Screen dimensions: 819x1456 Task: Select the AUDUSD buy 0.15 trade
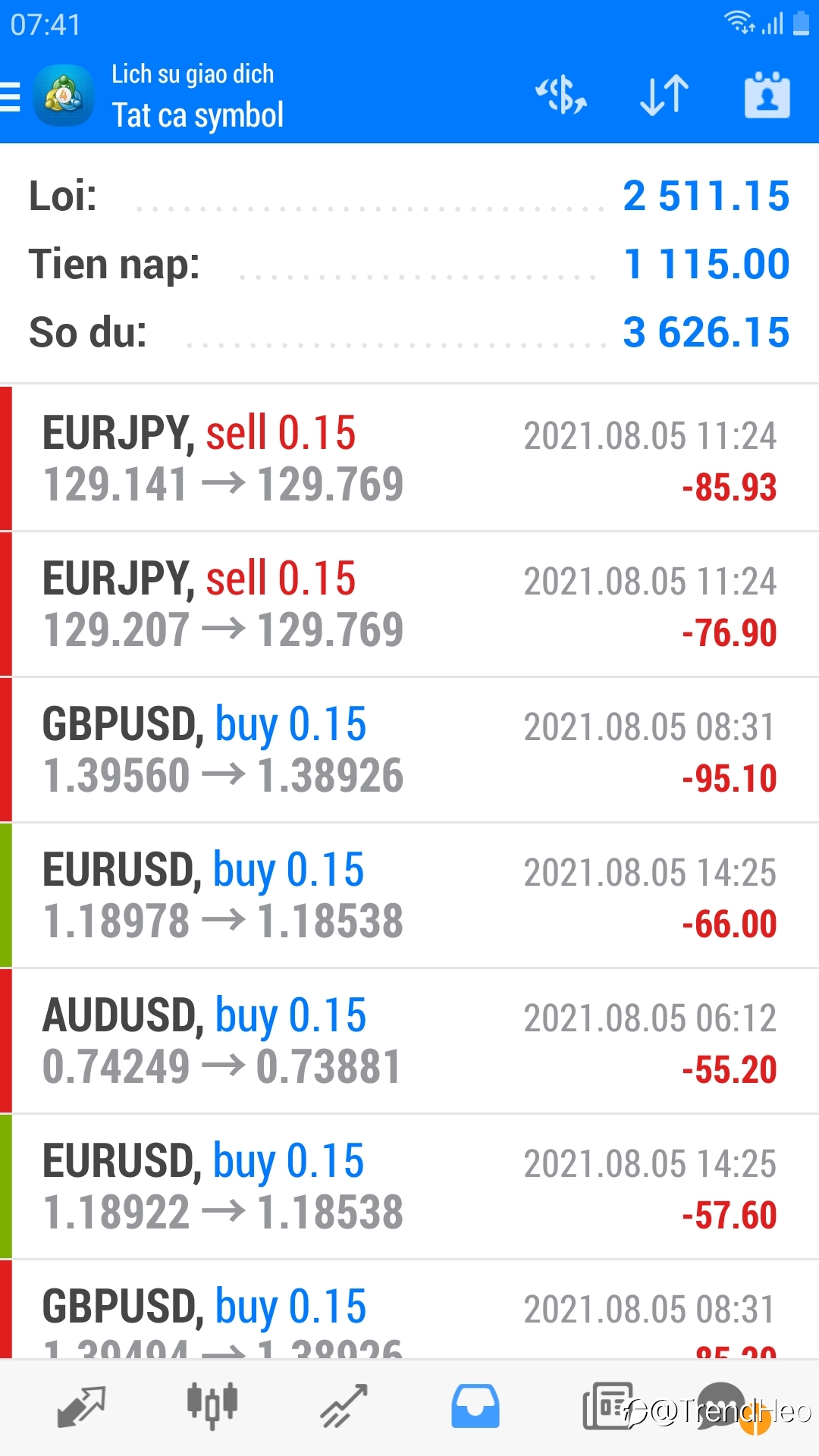pyautogui.click(x=409, y=1040)
